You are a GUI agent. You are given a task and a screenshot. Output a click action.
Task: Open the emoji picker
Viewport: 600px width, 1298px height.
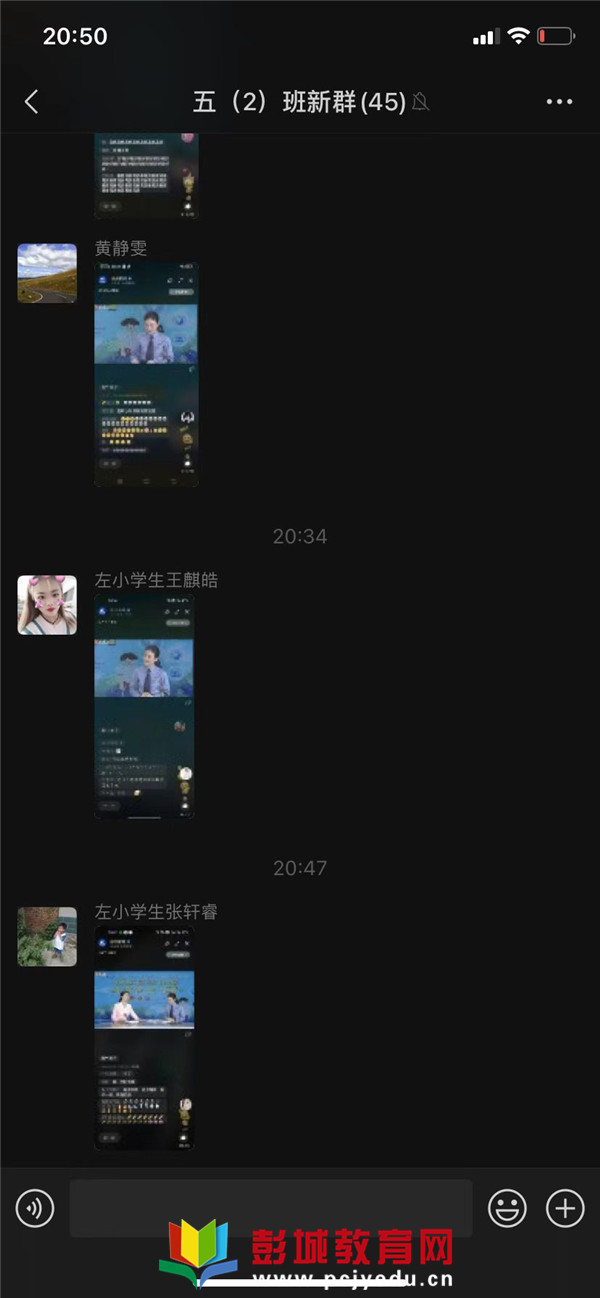[x=507, y=1209]
